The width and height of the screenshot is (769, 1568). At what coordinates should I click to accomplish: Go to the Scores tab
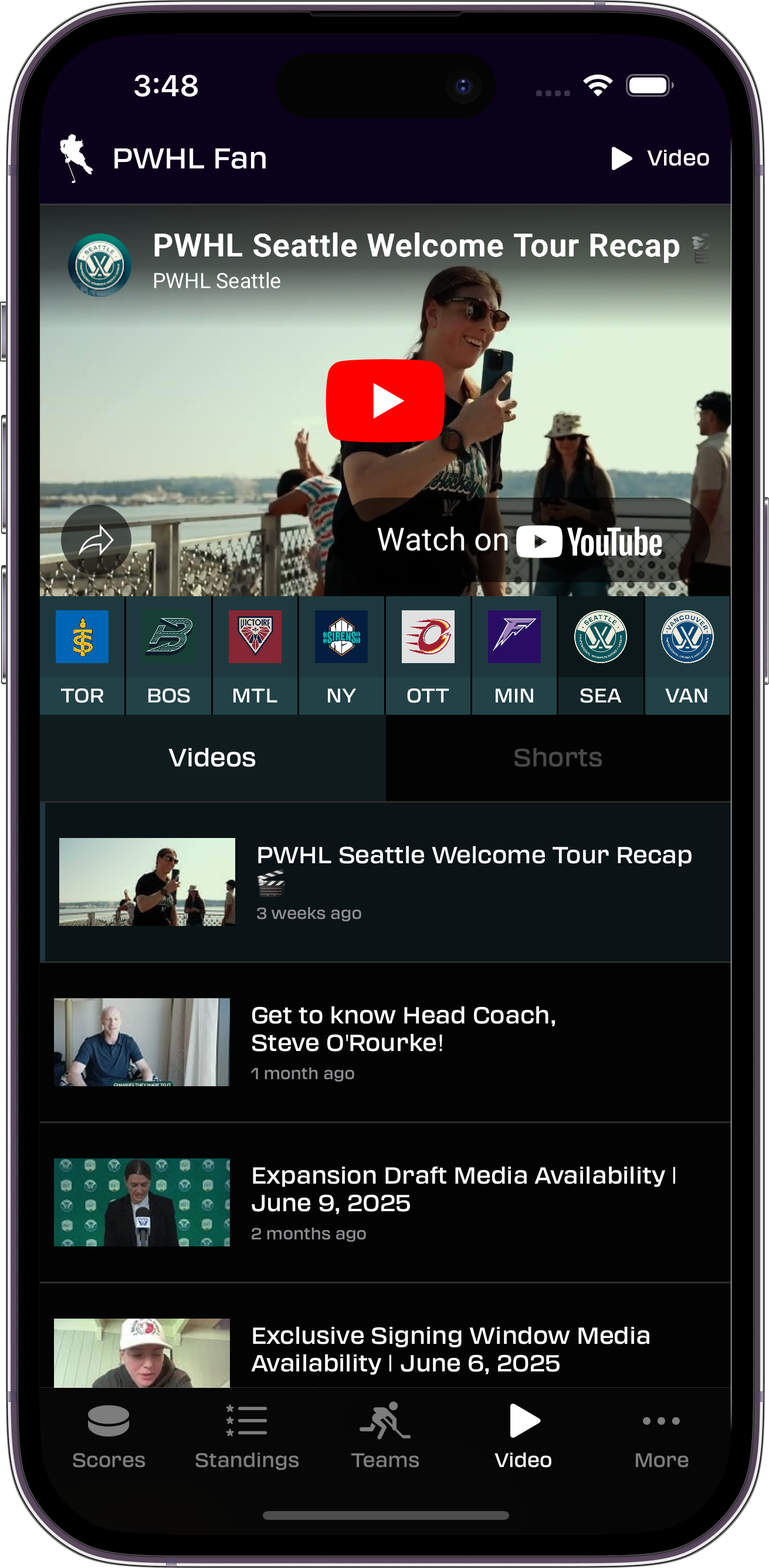click(109, 1437)
